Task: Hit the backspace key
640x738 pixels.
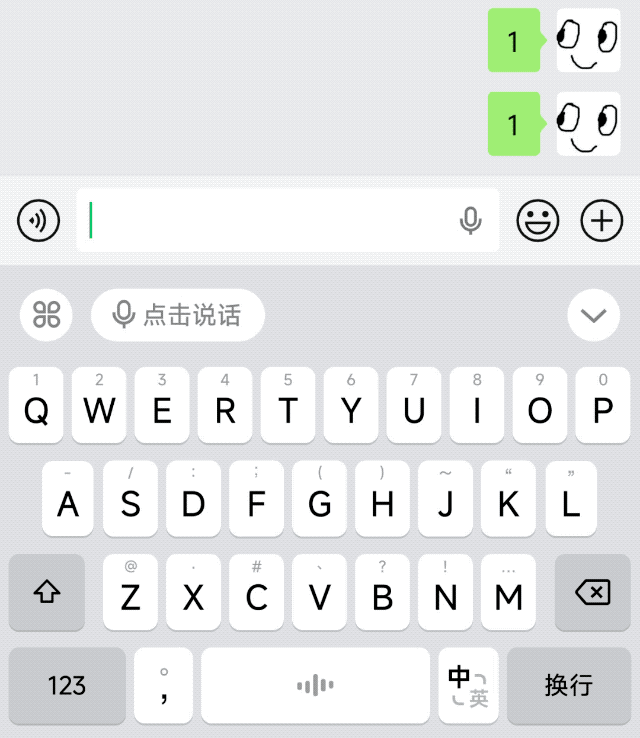Action: 592,593
